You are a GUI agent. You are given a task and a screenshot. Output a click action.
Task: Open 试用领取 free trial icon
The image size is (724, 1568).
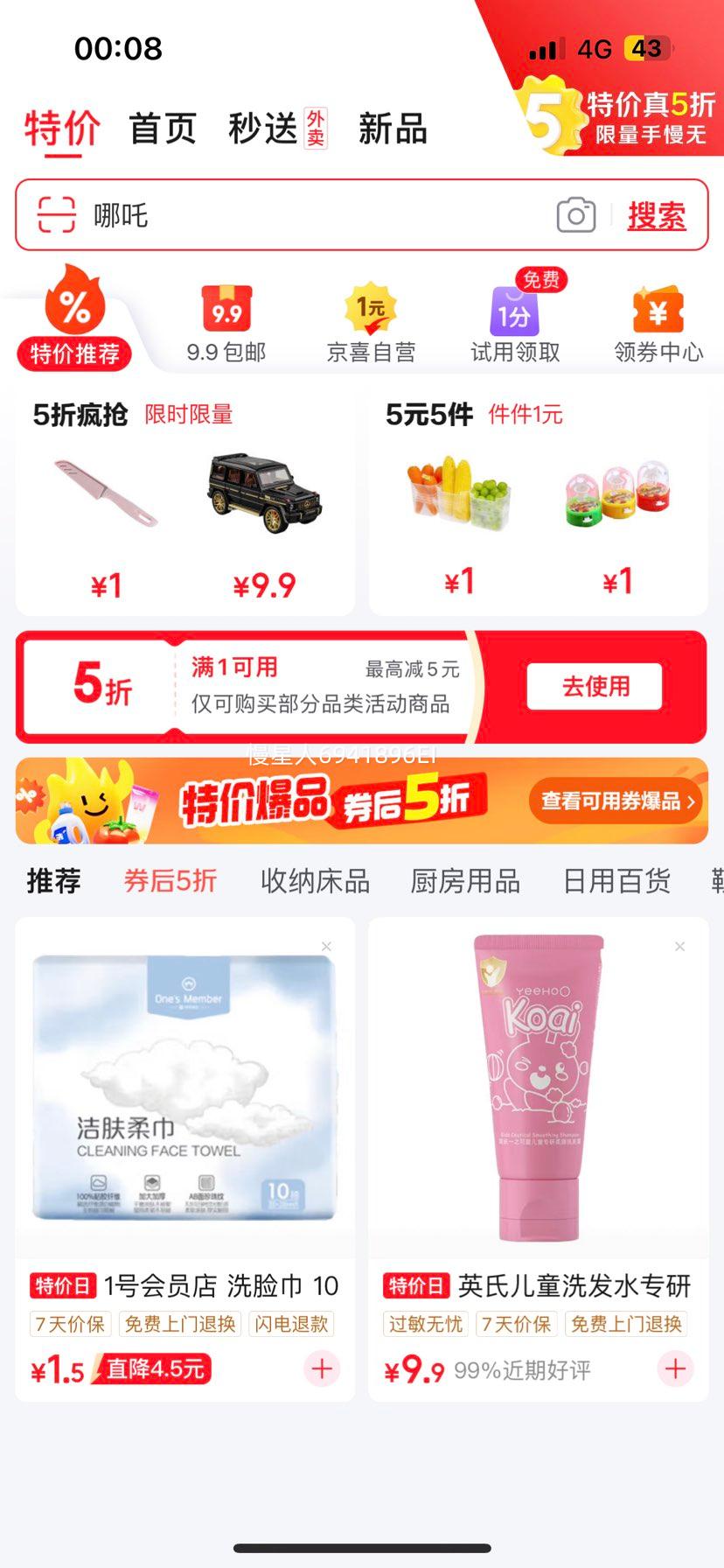pyautogui.click(x=514, y=315)
